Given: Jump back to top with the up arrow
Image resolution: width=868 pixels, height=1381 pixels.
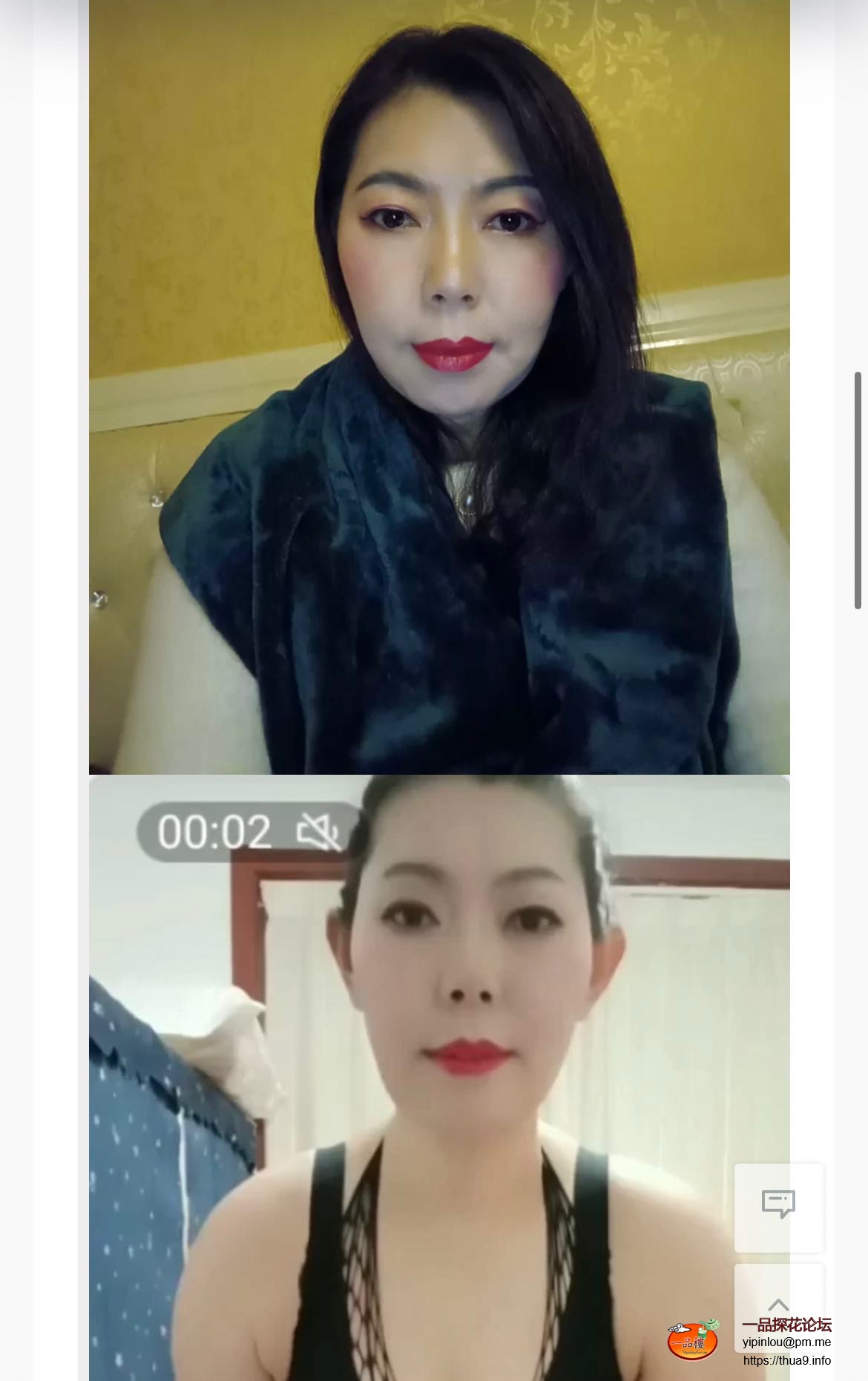Looking at the screenshot, I should click(x=778, y=1304).
